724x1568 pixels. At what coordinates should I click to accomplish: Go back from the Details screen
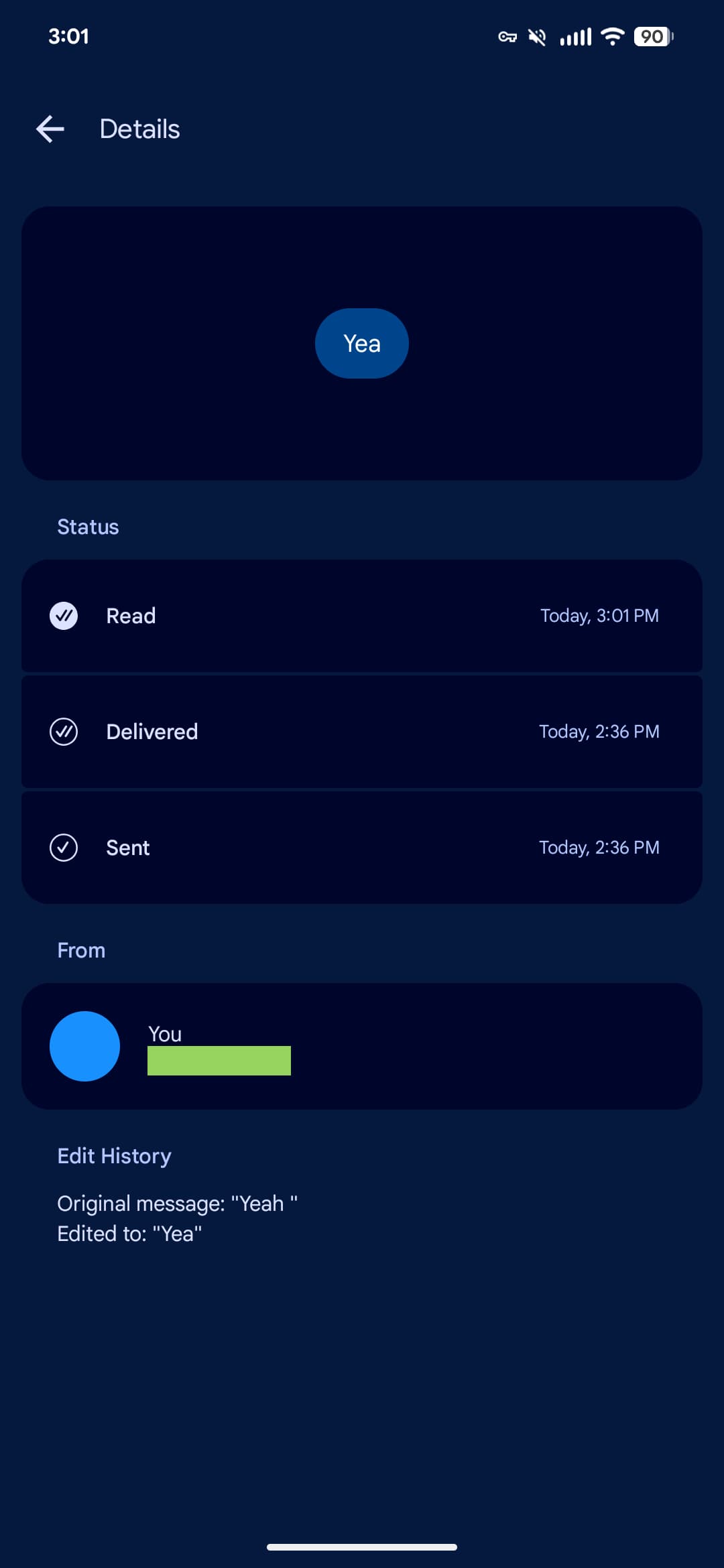pos(50,129)
